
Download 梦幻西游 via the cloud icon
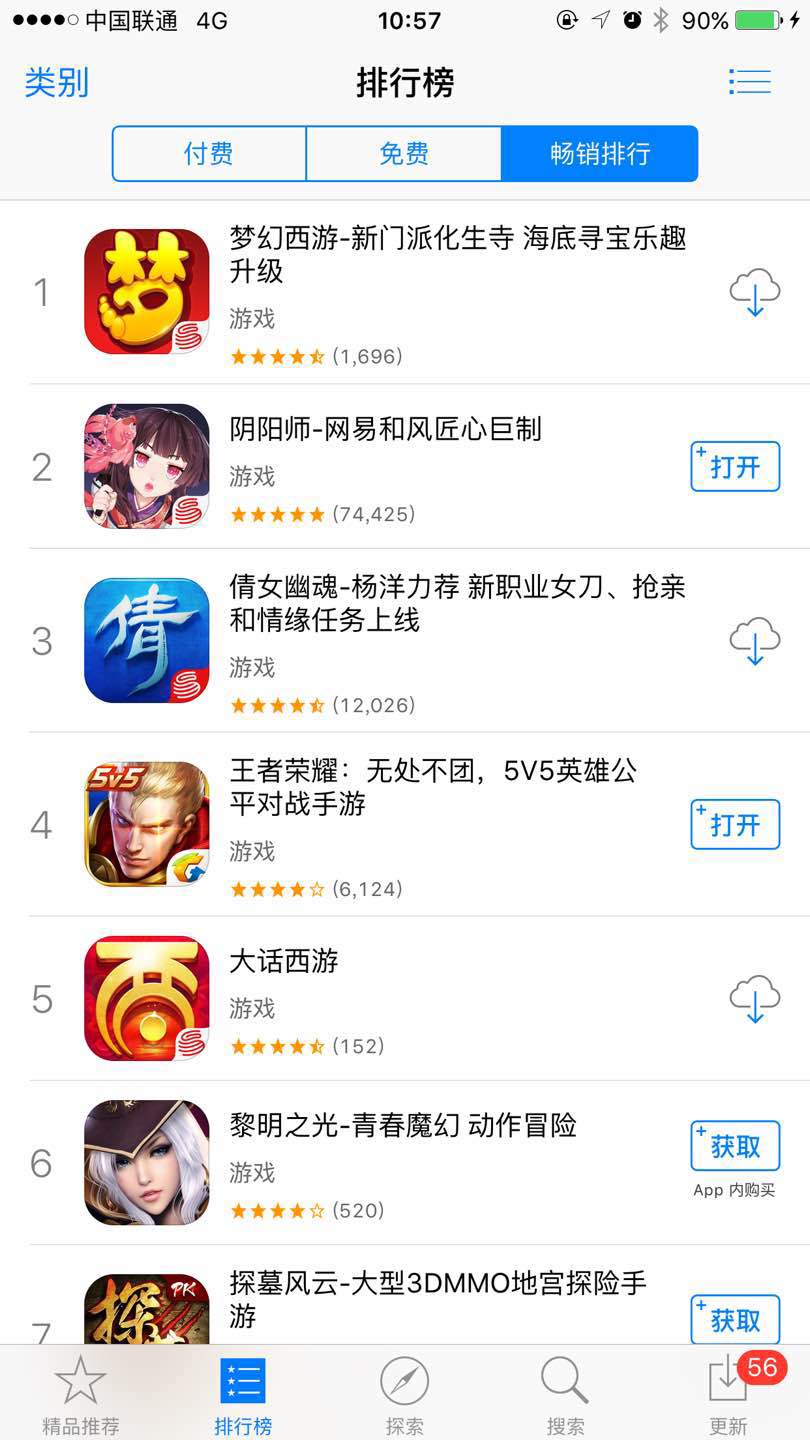click(754, 292)
